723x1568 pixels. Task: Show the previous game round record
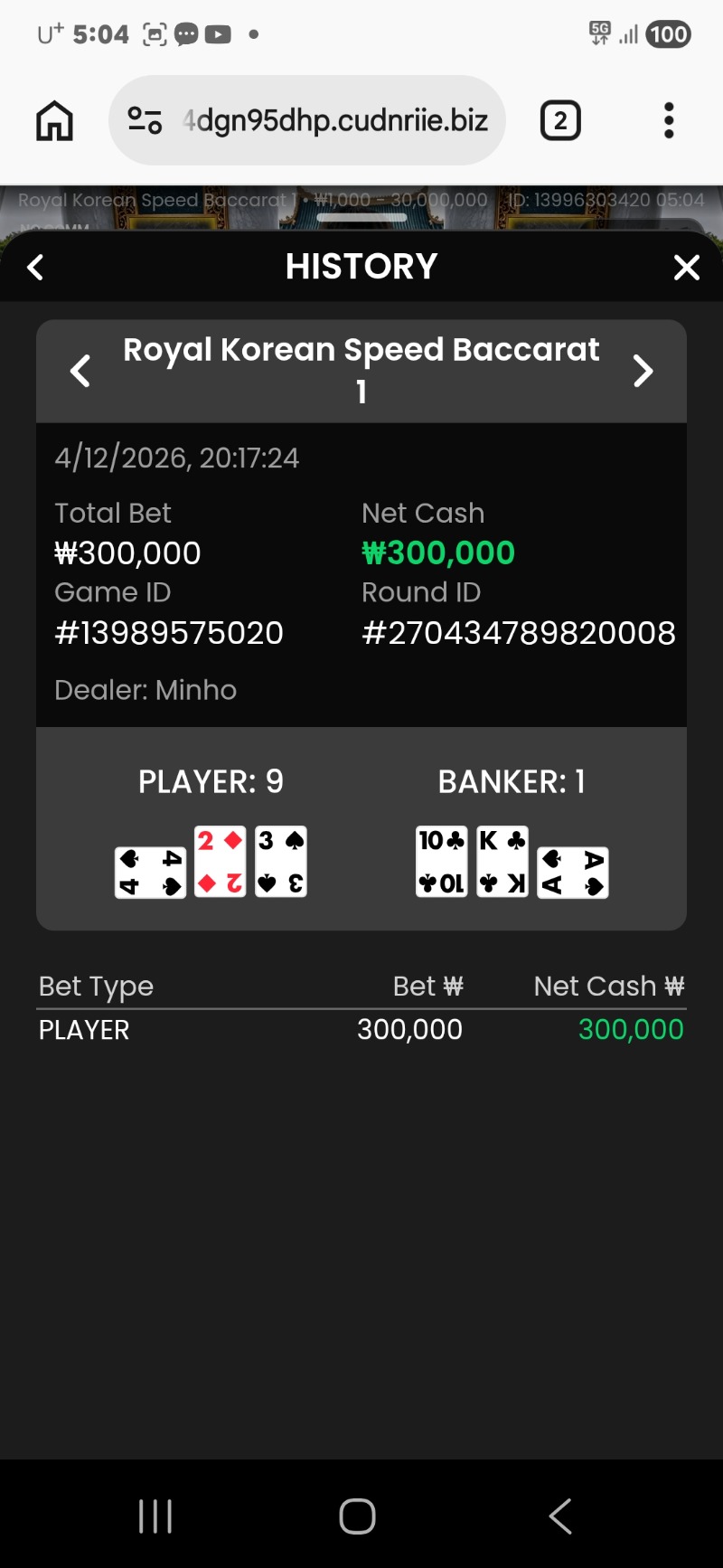click(80, 371)
